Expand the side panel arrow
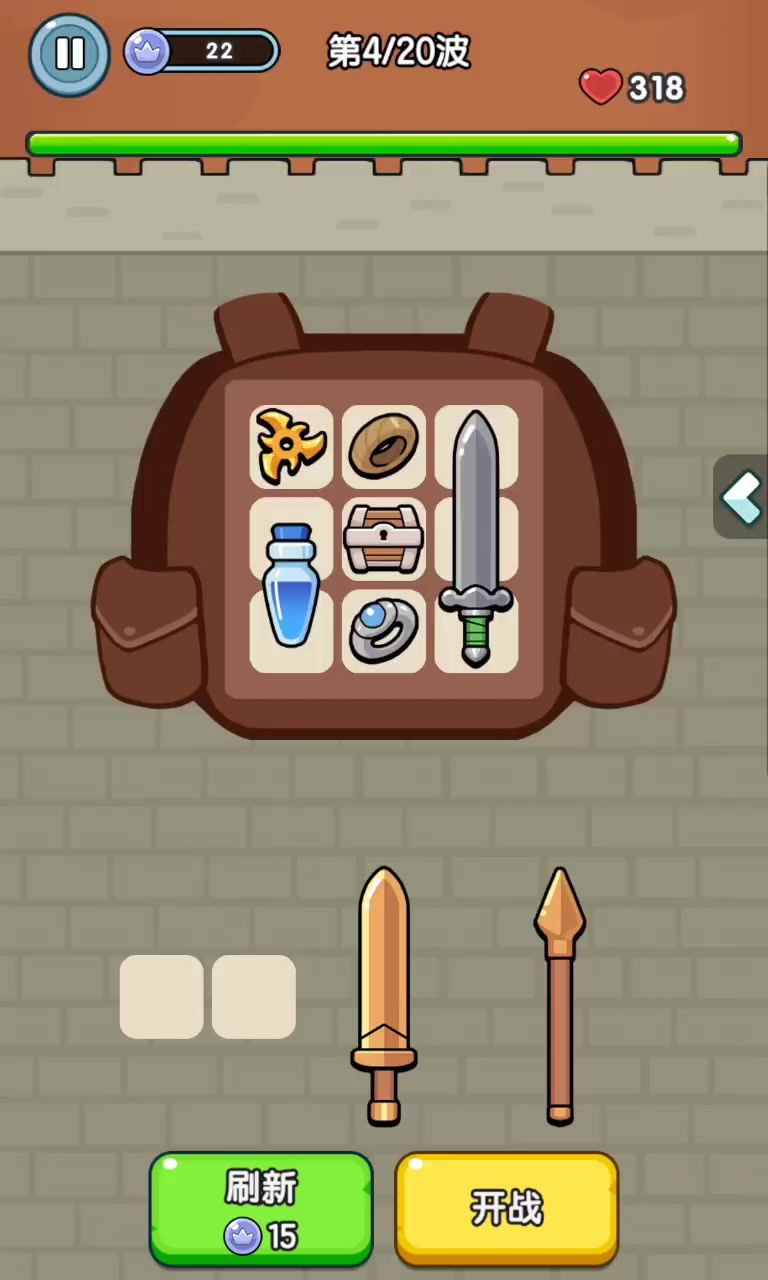This screenshot has height=1280, width=768. [x=742, y=497]
